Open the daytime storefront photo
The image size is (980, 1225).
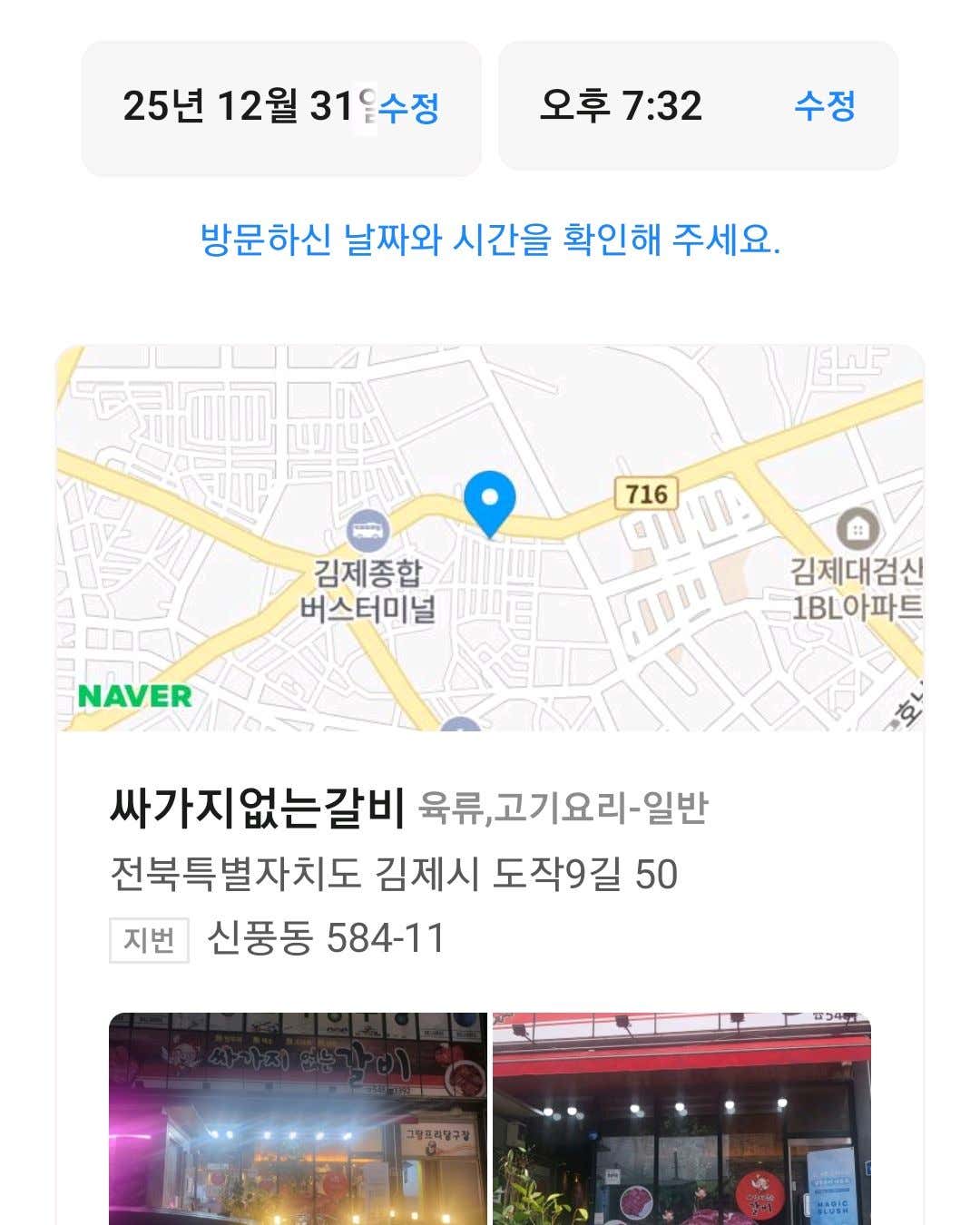pyautogui.click(x=681, y=1118)
